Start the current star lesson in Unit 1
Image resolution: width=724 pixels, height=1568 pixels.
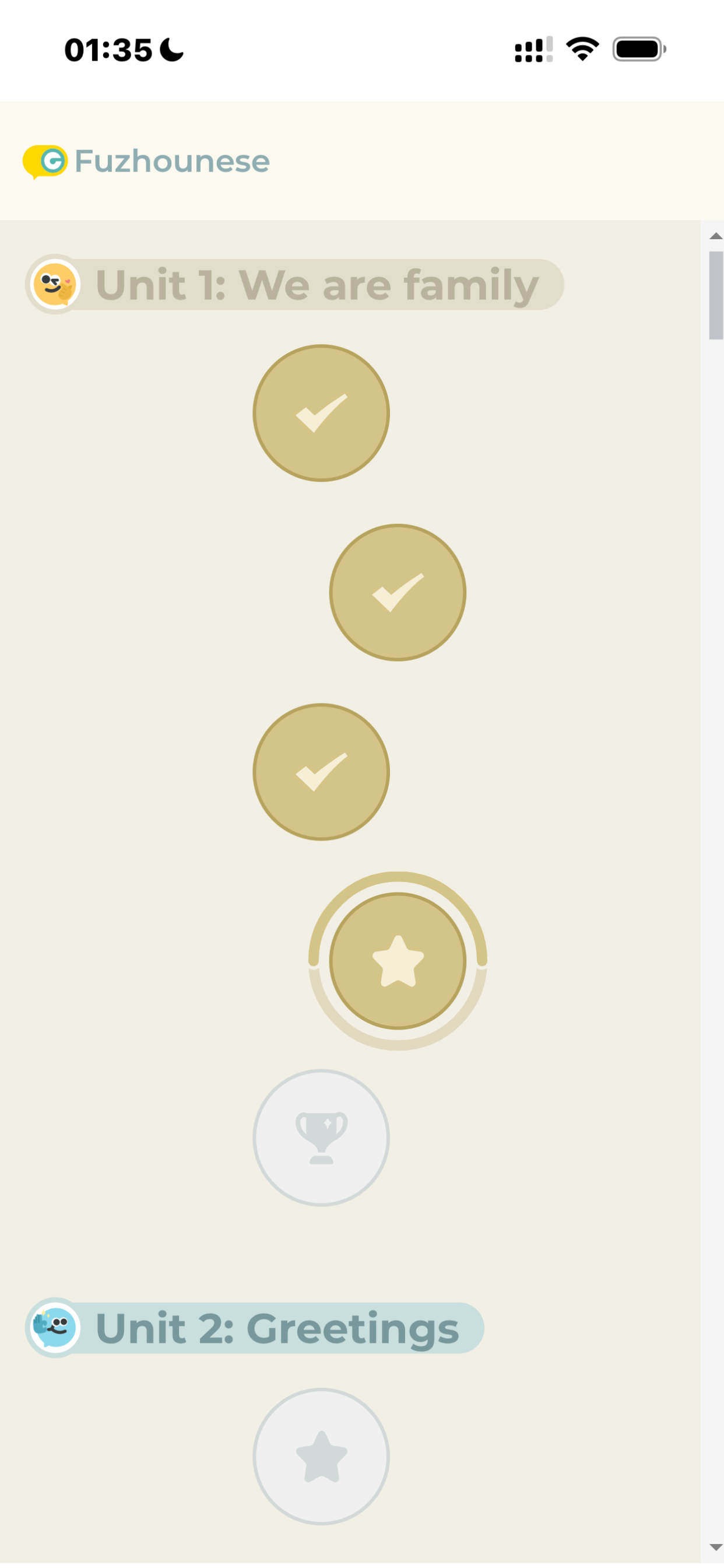[x=398, y=961]
